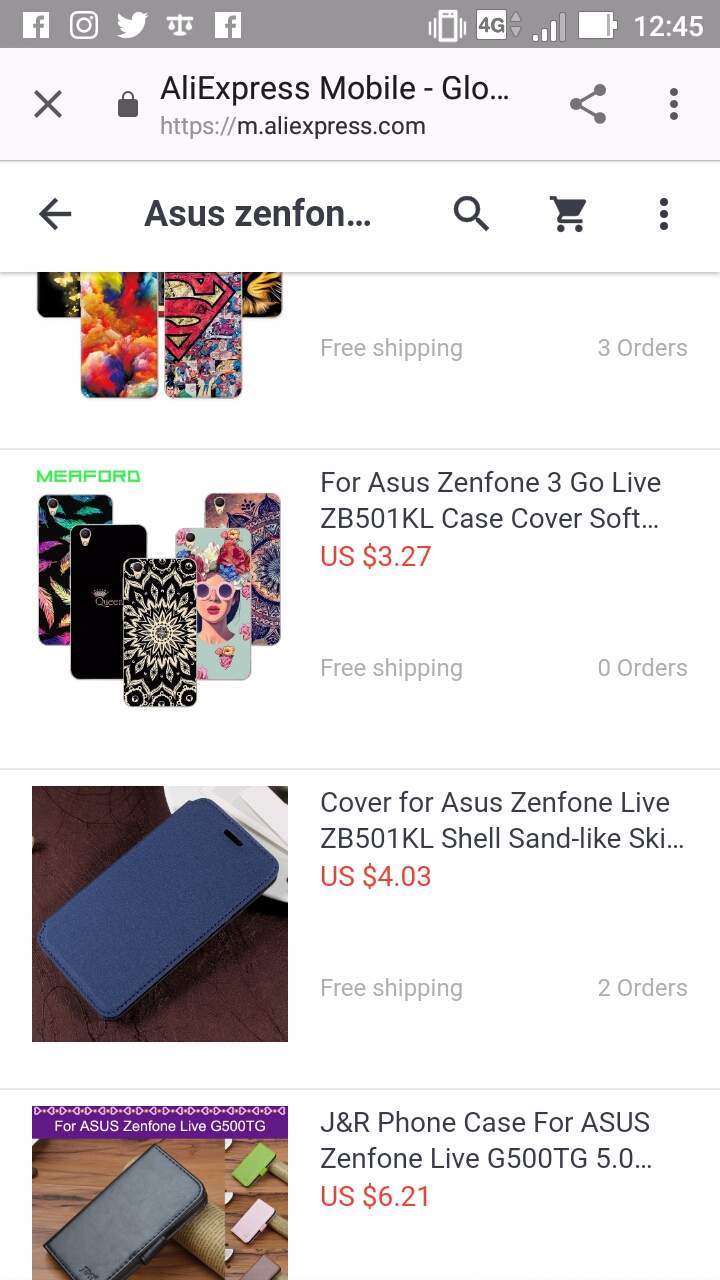Open the search magnifier icon
Image resolution: width=720 pixels, height=1280 pixels.
pos(471,213)
